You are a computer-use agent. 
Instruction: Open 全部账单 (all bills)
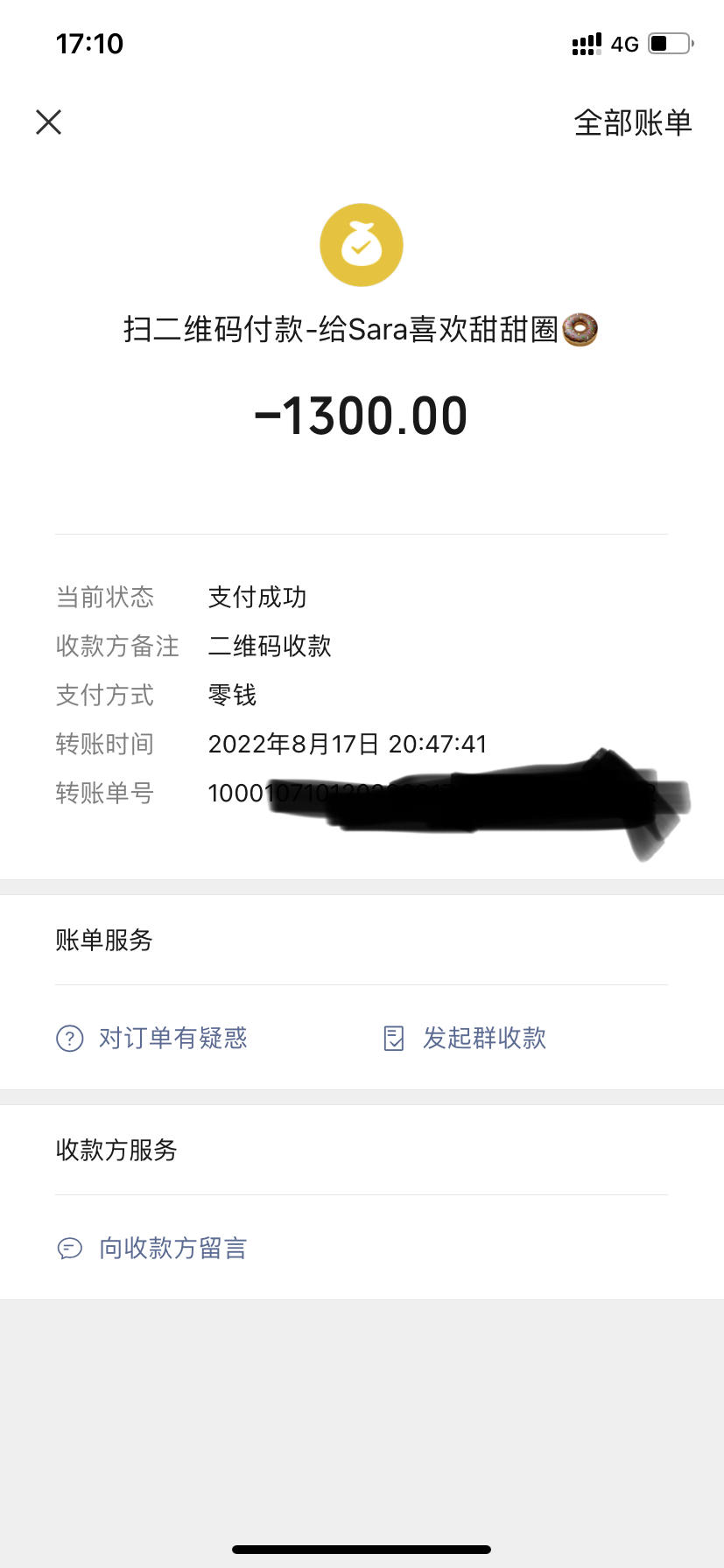click(x=632, y=122)
